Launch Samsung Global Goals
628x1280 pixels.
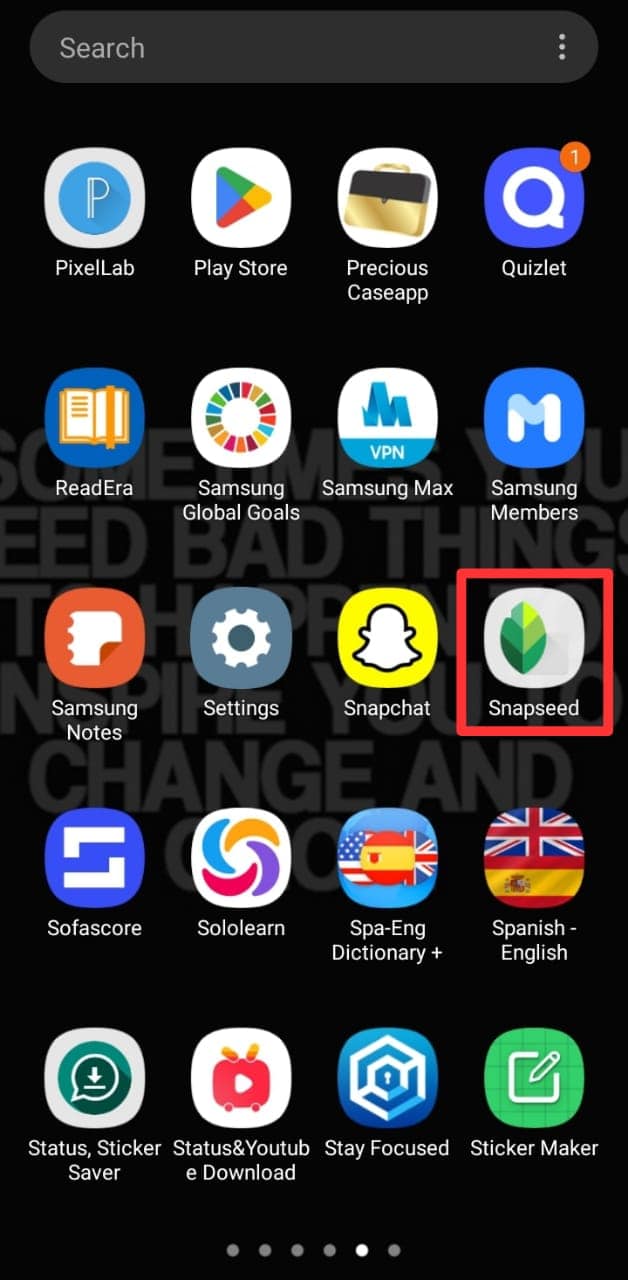pos(241,418)
